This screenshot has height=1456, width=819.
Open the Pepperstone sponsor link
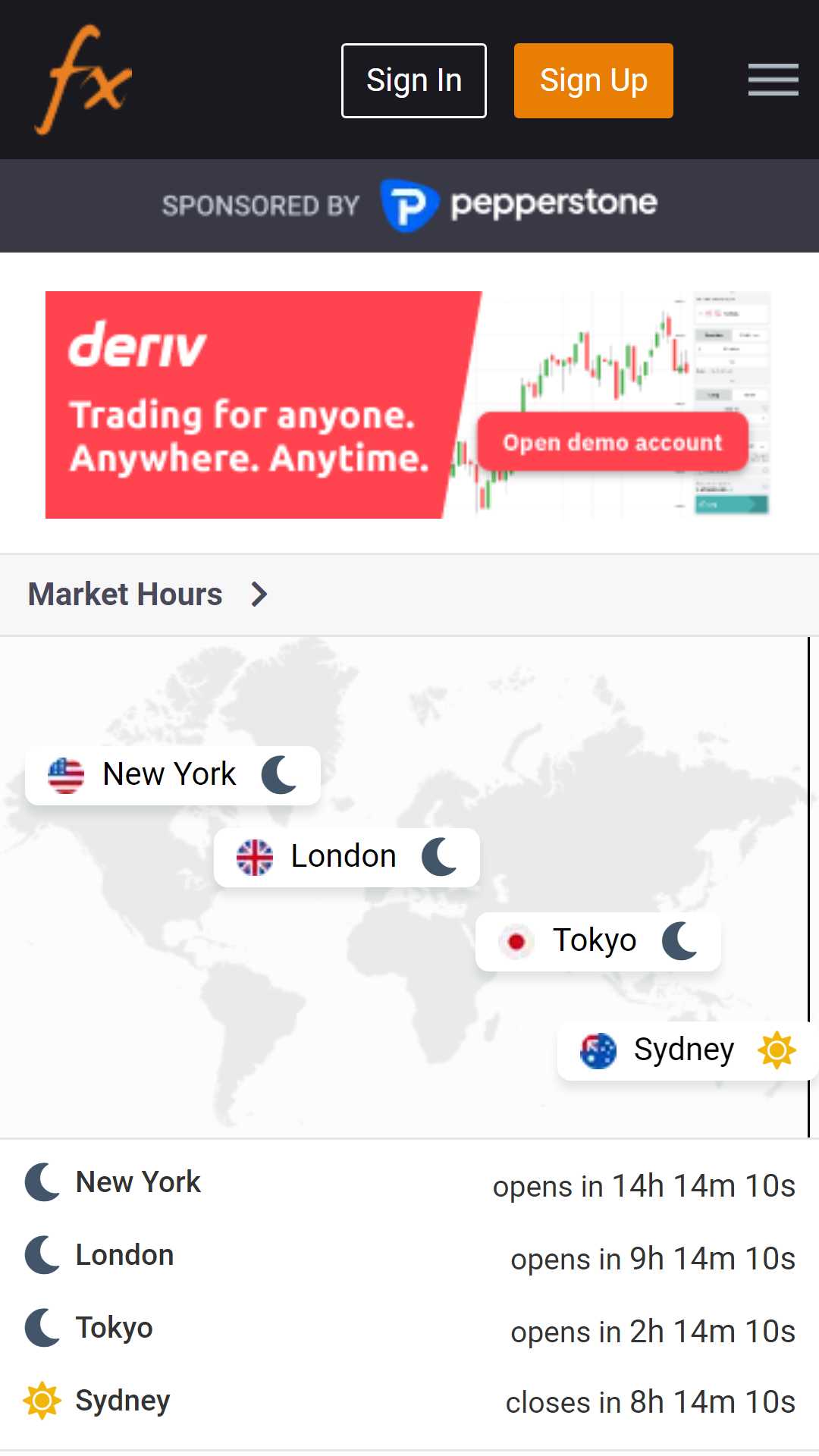point(518,205)
